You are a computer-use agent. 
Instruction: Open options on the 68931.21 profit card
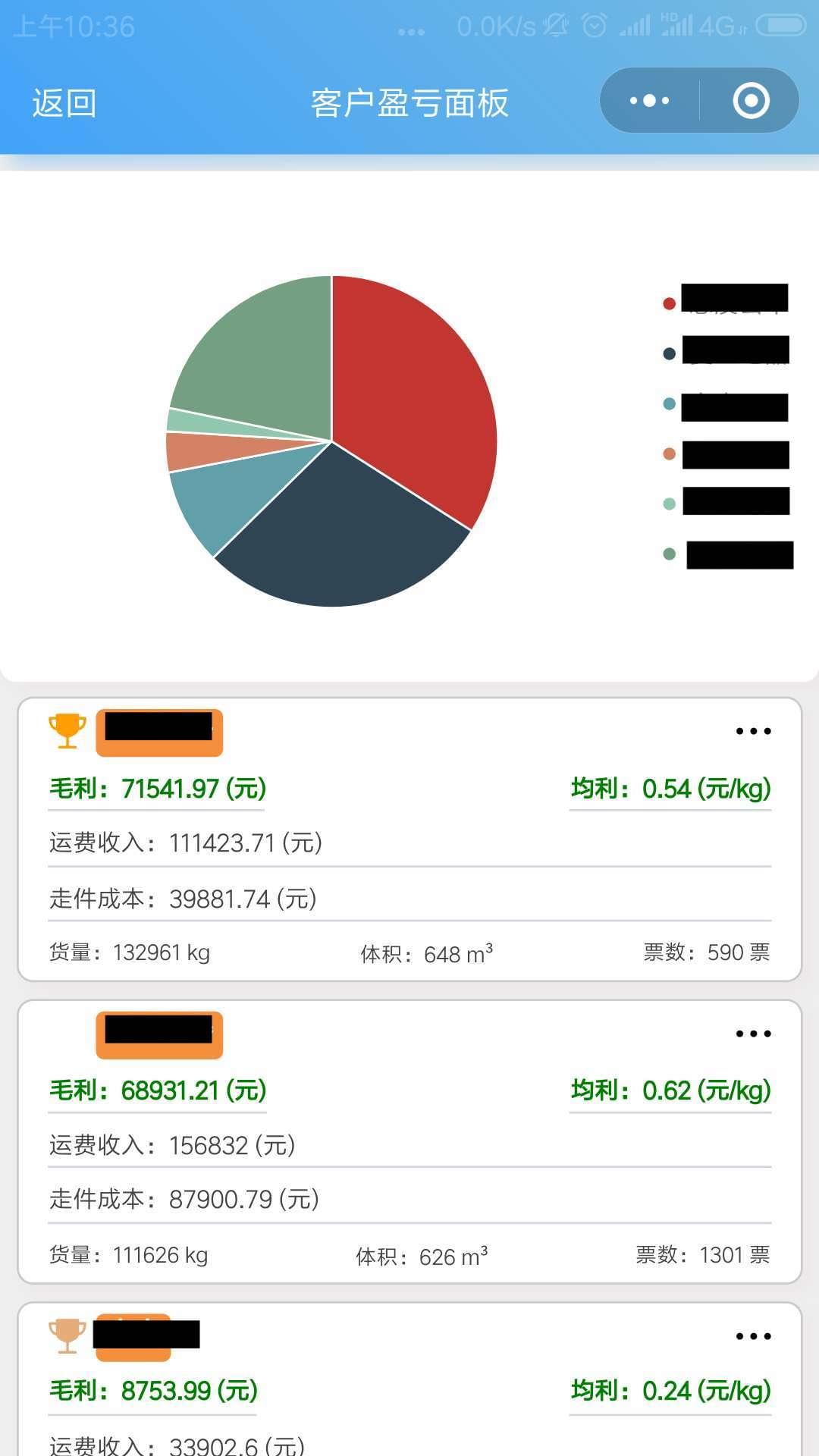tap(753, 1034)
